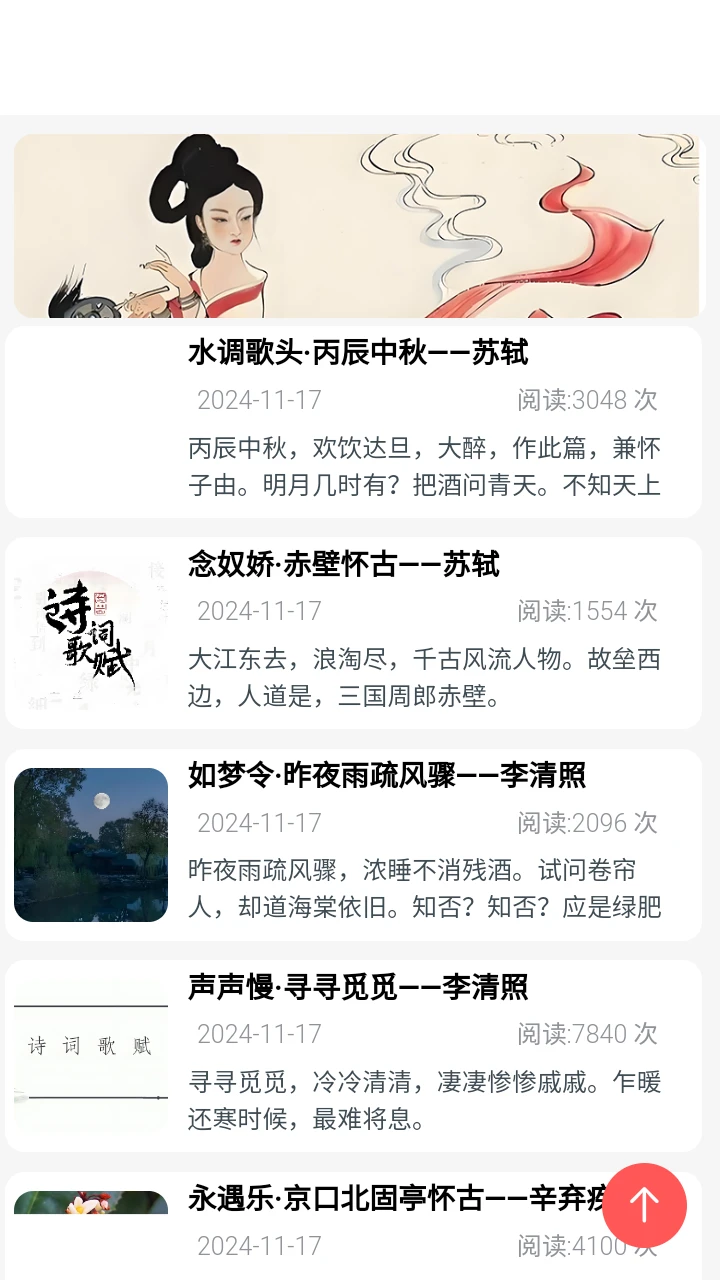Click the 诗词歌赋 book-page thumbnail for 声声慢

click(90, 1056)
